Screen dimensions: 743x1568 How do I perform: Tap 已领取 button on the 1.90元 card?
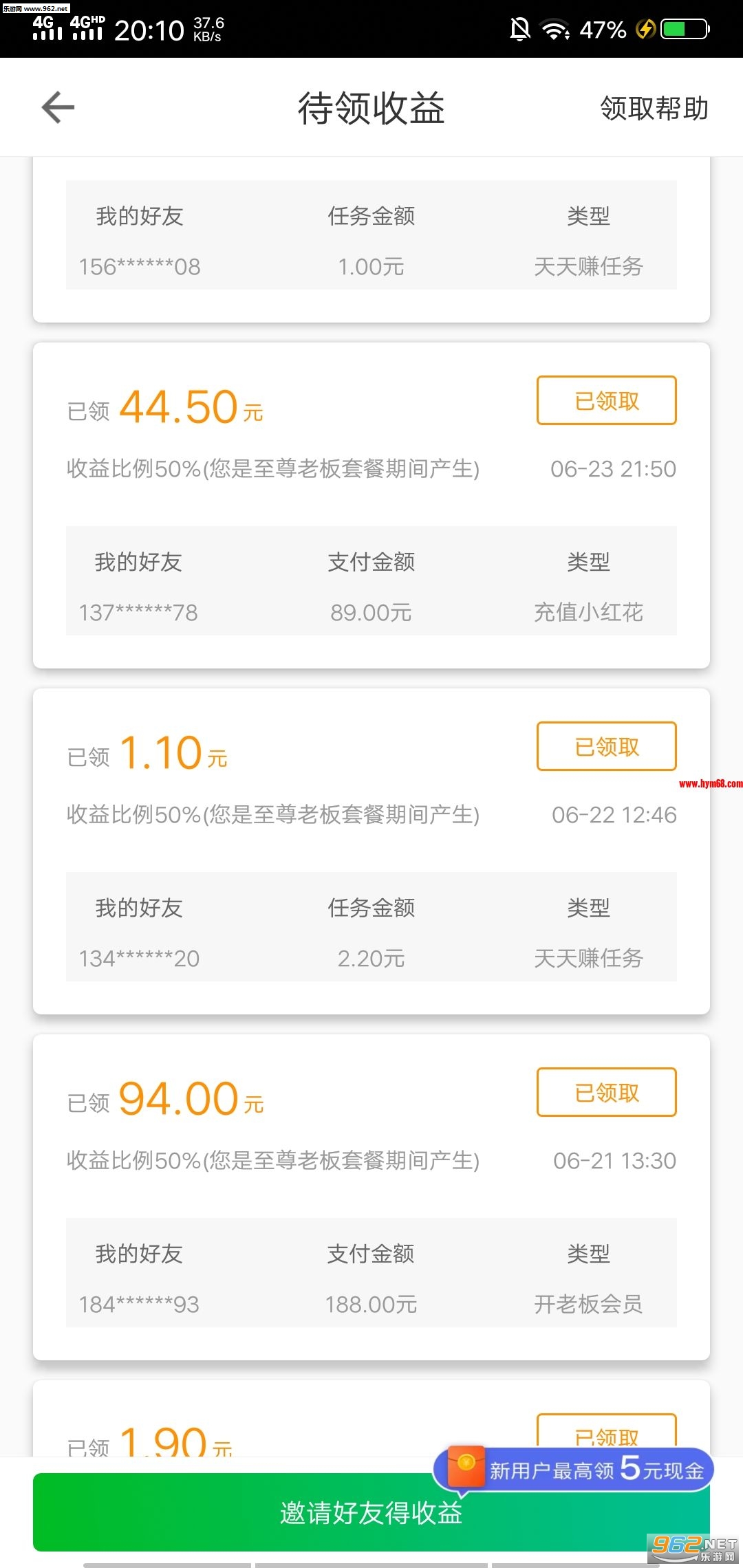(606, 1435)
